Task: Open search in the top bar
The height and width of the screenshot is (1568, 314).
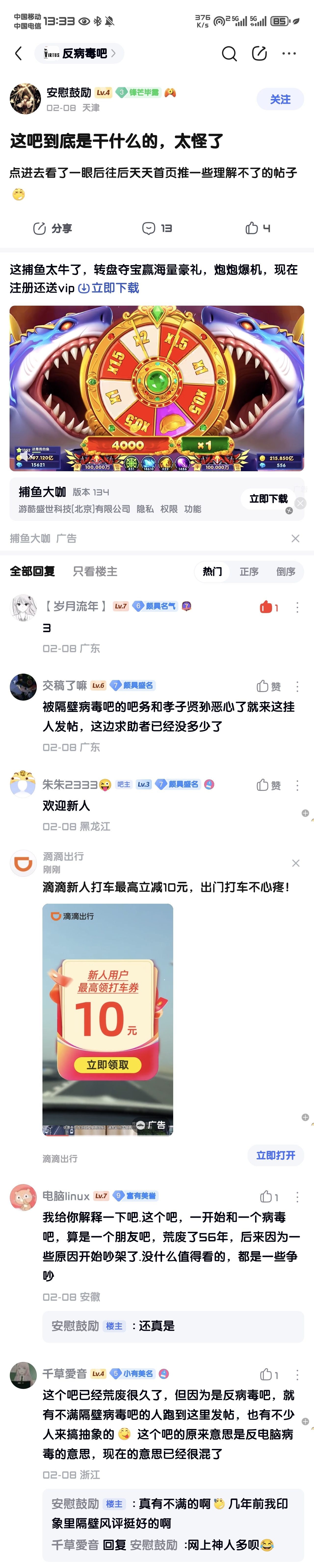Action: click(229, 53)
